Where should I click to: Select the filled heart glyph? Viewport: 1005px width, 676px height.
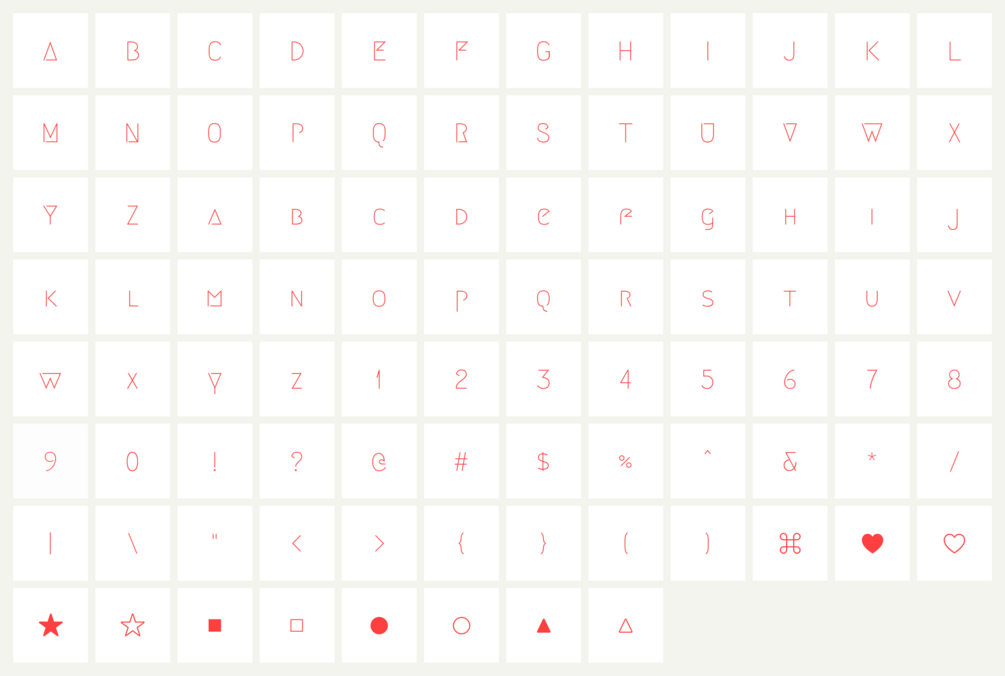872,543
